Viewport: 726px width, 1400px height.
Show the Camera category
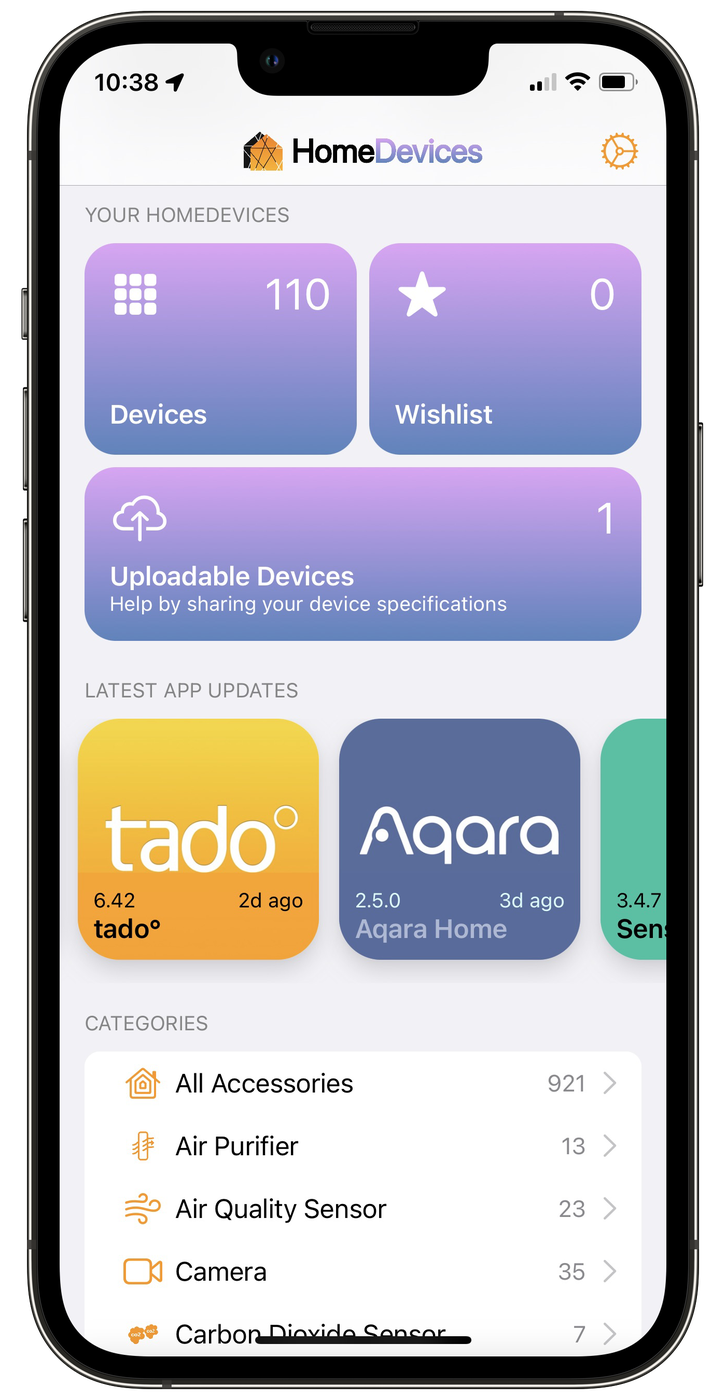[x=362, y=1272]
